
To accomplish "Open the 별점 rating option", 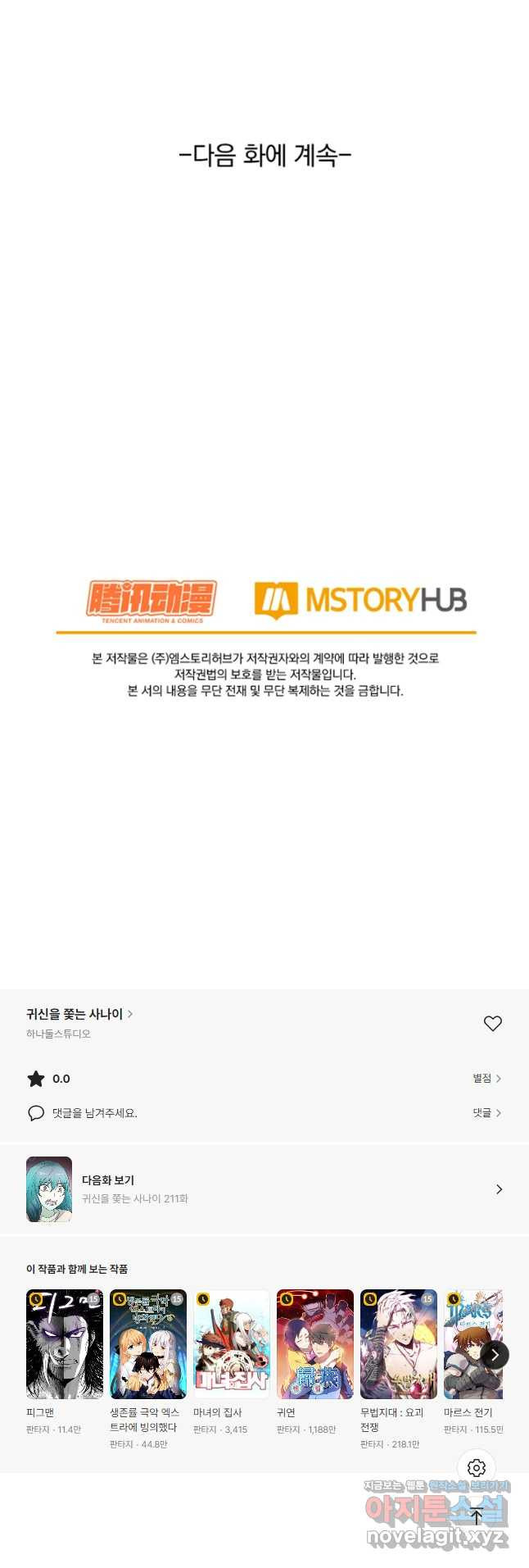I will point(486,1078).
